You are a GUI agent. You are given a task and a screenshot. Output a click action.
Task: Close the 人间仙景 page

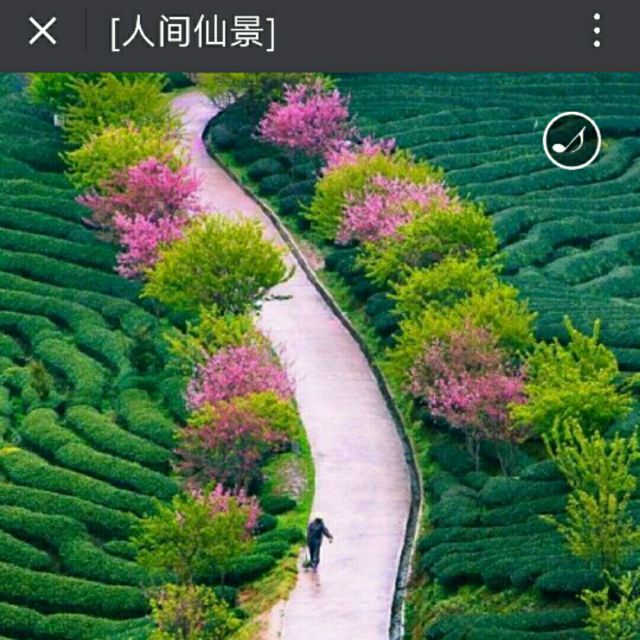(x=42, y=31)
